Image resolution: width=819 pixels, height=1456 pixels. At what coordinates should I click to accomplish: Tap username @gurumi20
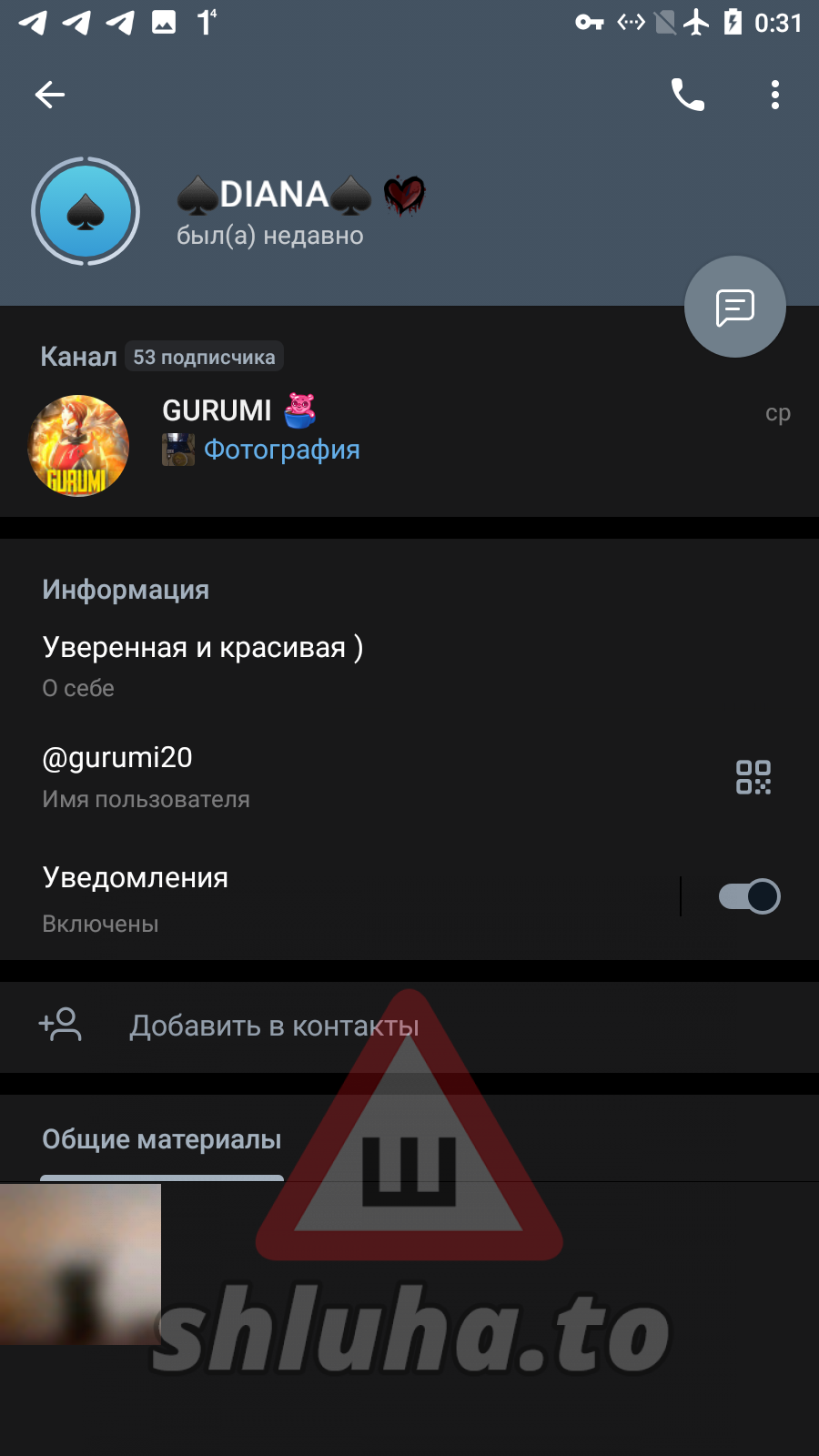click(x=118, y=758)
